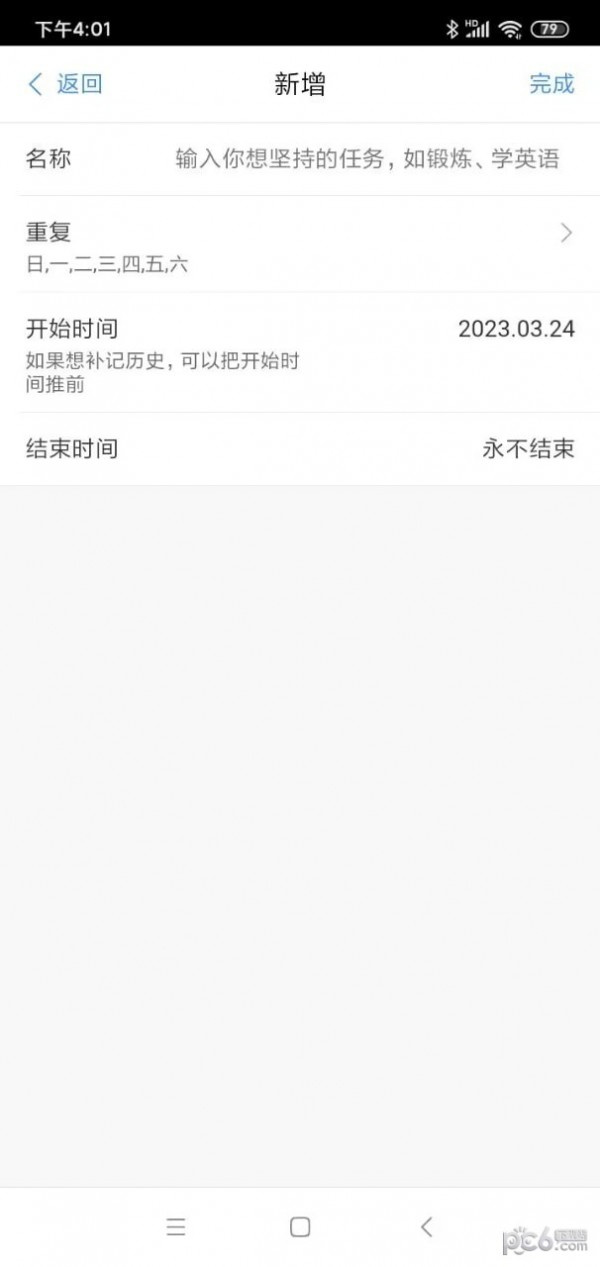Tap 完成 to save the new task

[x=551, y=84]
